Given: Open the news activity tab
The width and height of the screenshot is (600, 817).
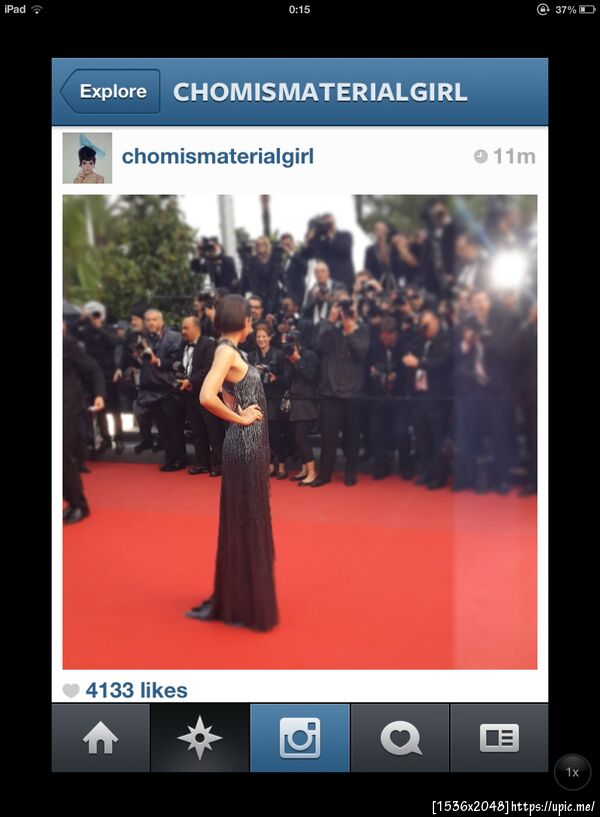Looking at the screenshot, I should click(400, 738).
